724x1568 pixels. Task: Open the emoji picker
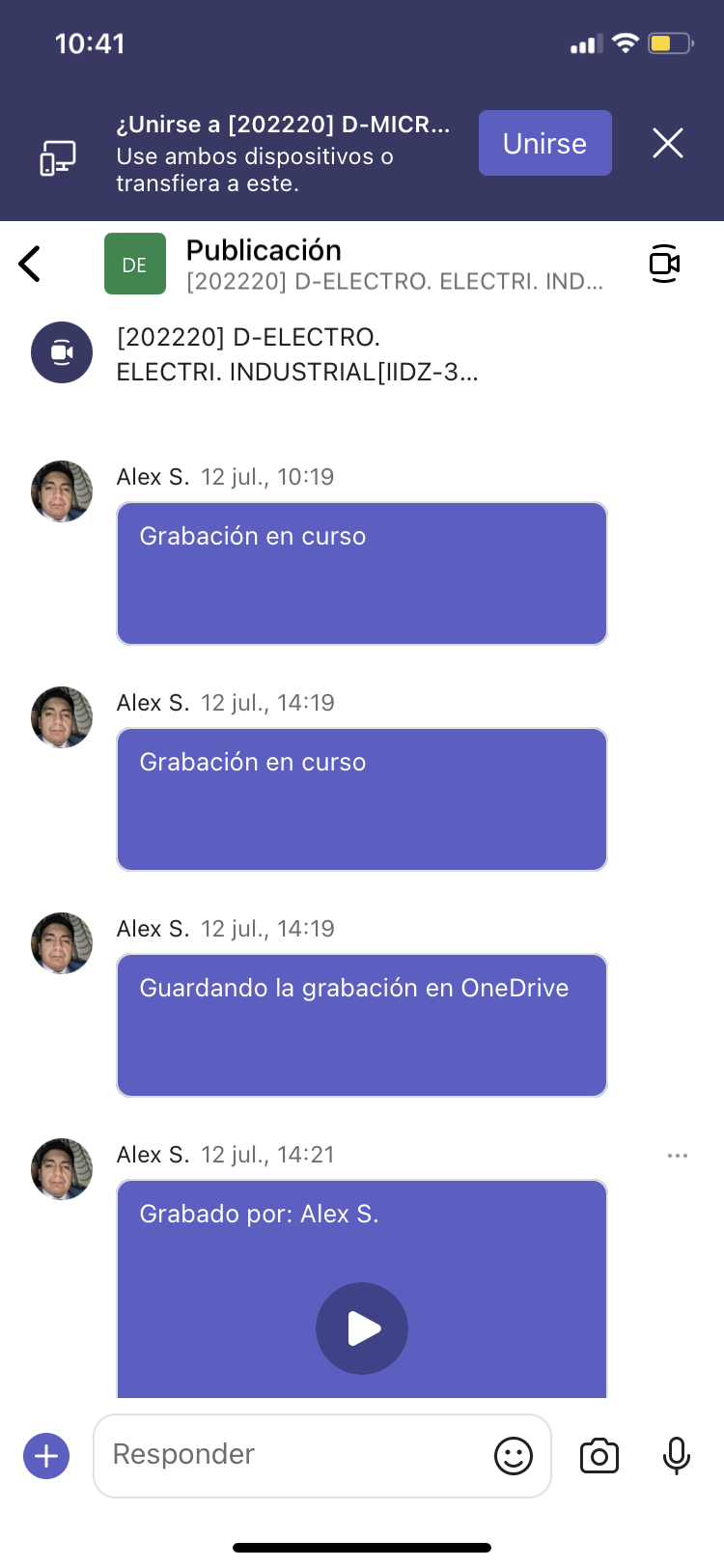pos(513,1455)
